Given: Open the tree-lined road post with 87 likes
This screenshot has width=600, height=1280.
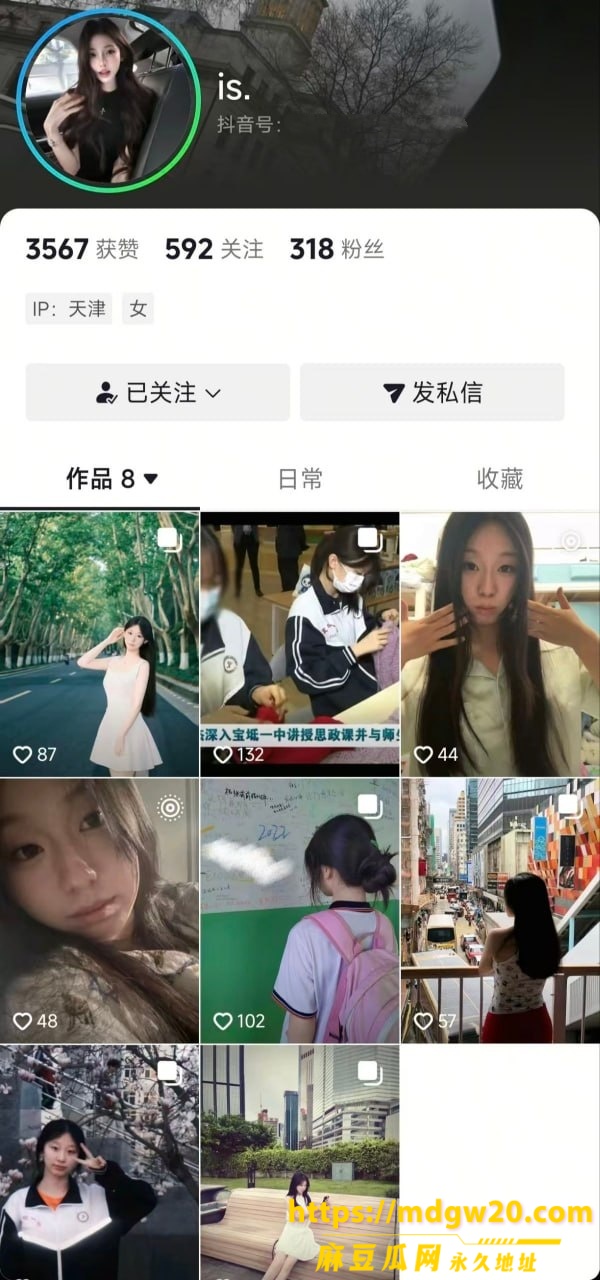Looking at the screenshot, I should tap(99, 644).
